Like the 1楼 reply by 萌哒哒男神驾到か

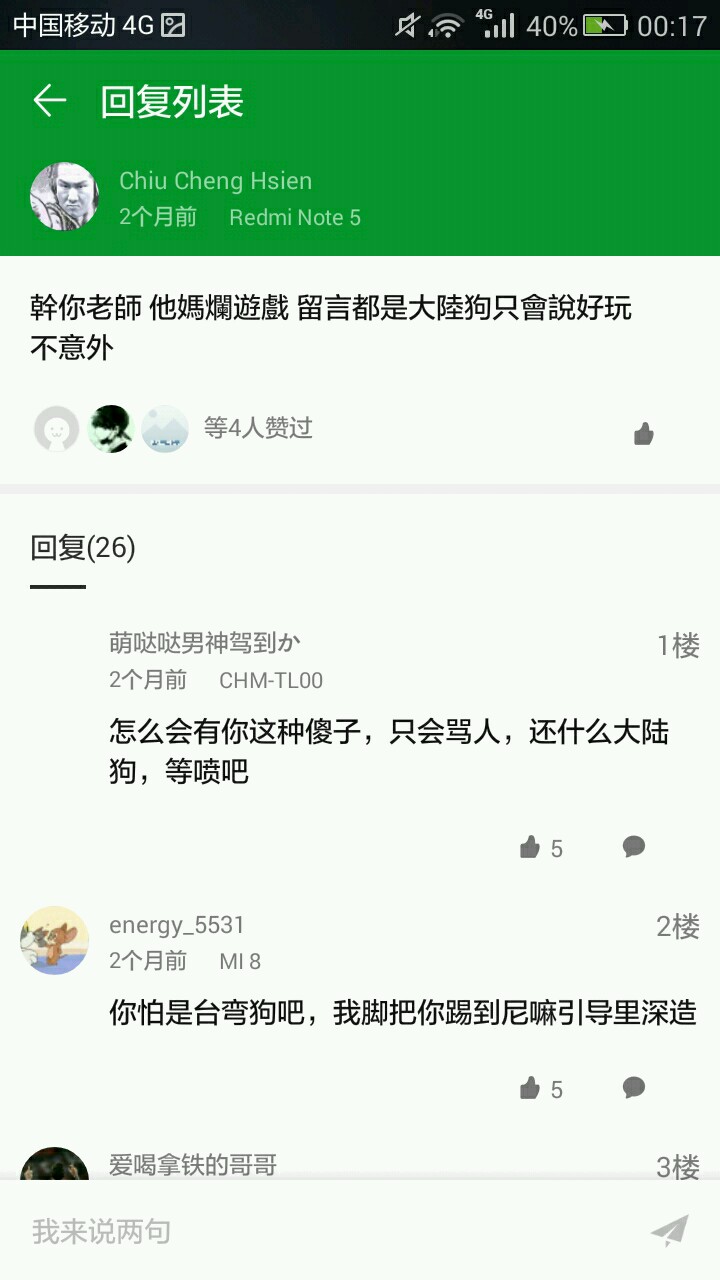(530, 848)
